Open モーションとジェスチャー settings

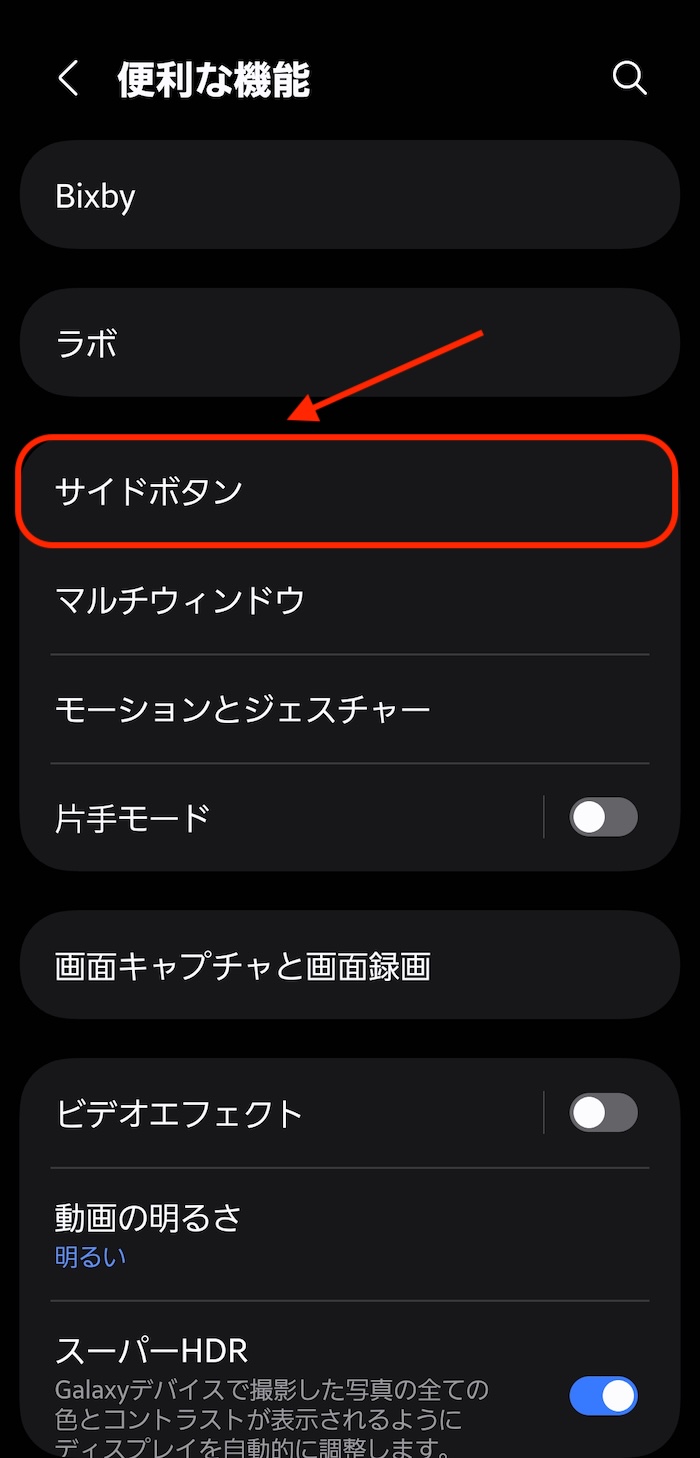click(350, 710)
